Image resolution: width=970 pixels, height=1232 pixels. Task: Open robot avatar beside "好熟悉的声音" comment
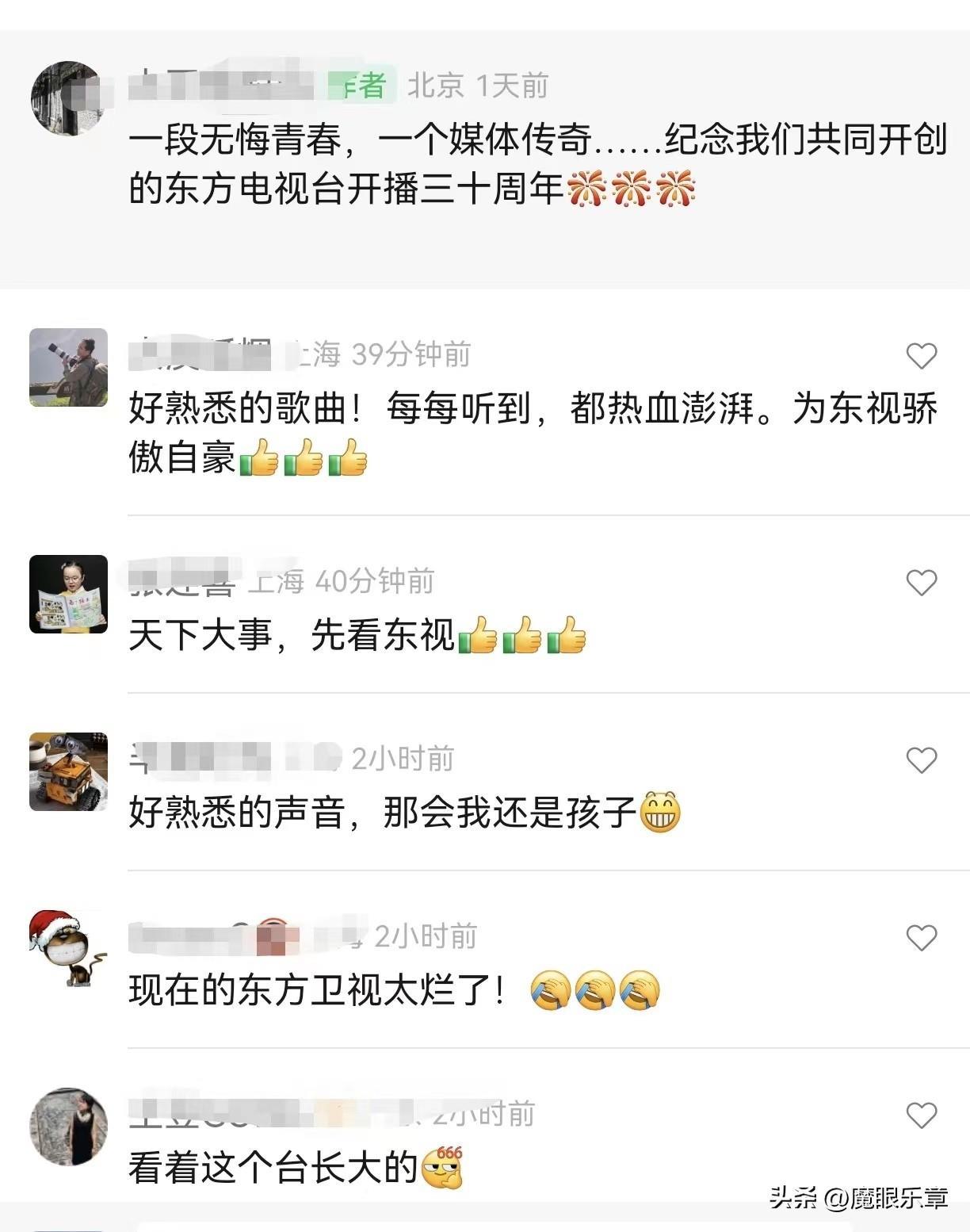pos(68,771)
